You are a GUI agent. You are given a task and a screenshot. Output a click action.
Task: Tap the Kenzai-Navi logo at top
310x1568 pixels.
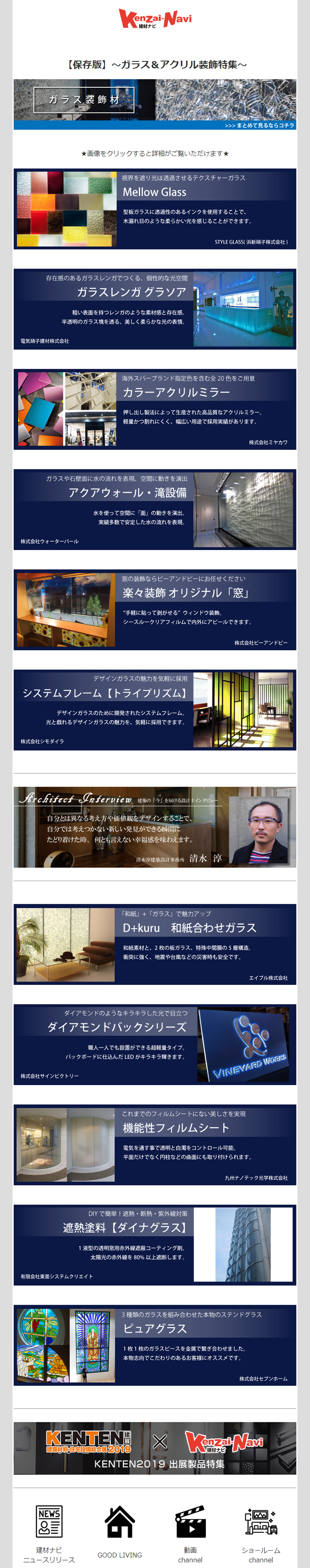pyautogui.click(x=155, y=19)
